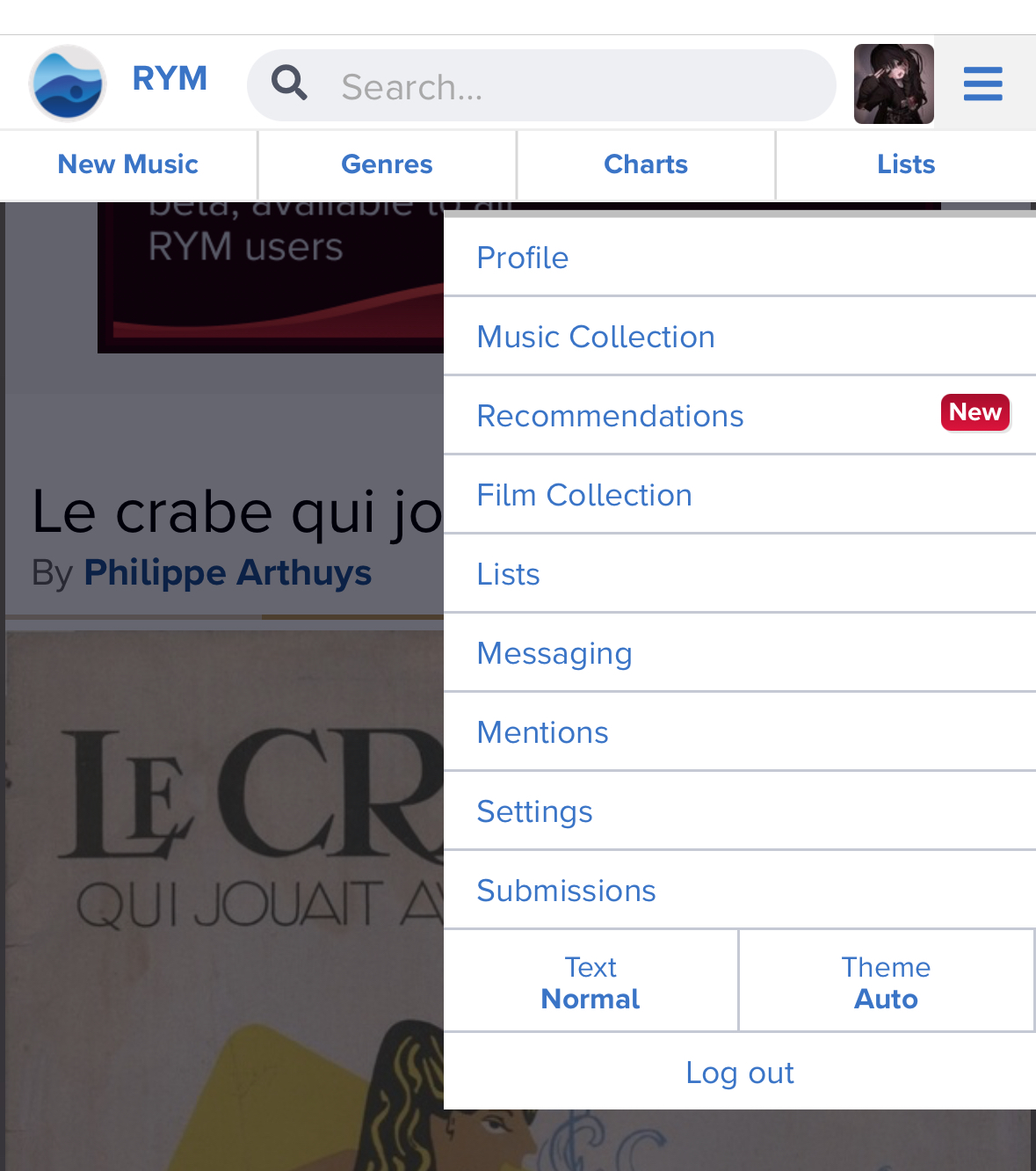
Task: Open the Charts tab
Action: point(646,164)
